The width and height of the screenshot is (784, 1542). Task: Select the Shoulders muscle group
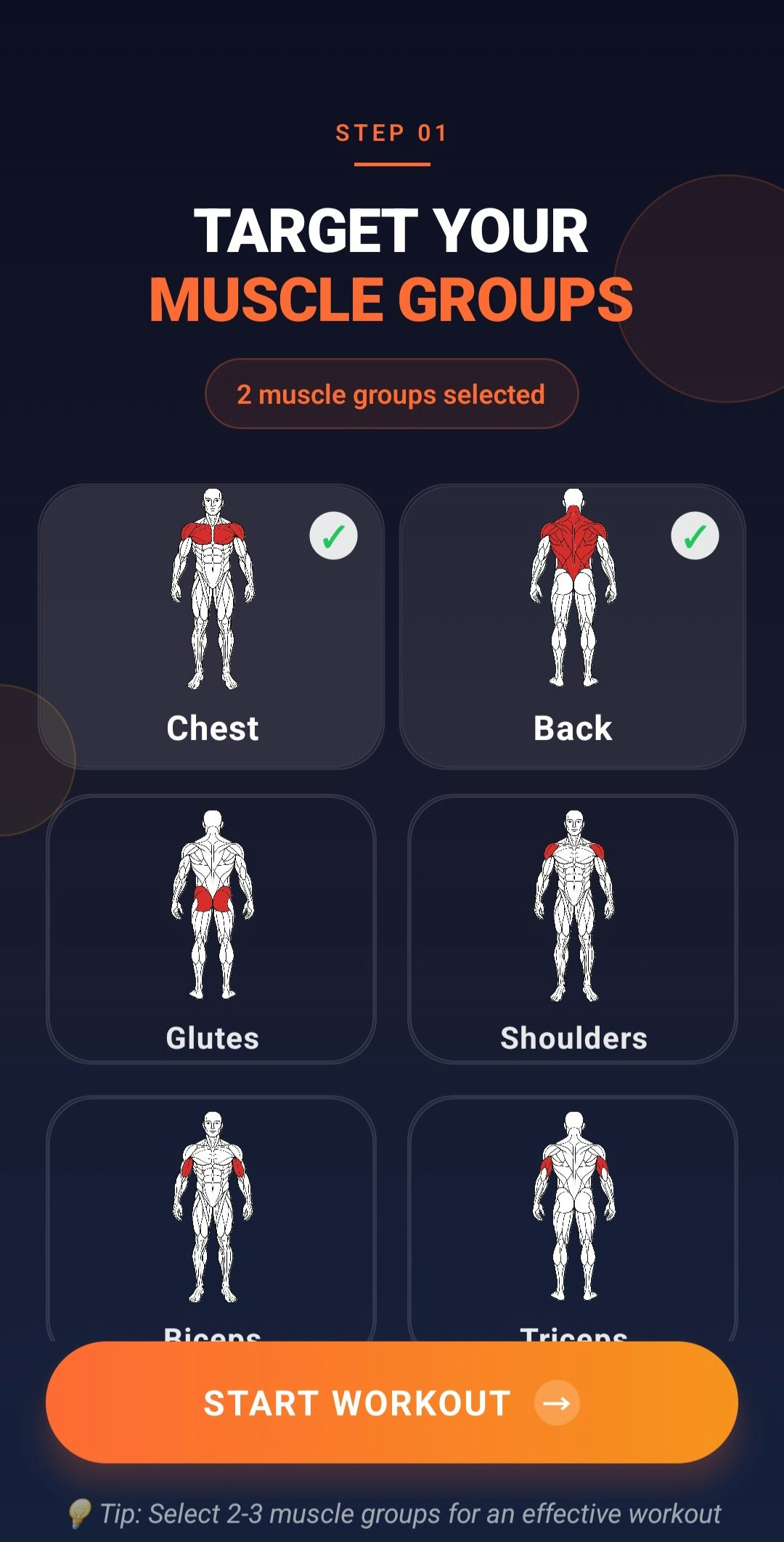pyautogui.click(x=573, y=928)
